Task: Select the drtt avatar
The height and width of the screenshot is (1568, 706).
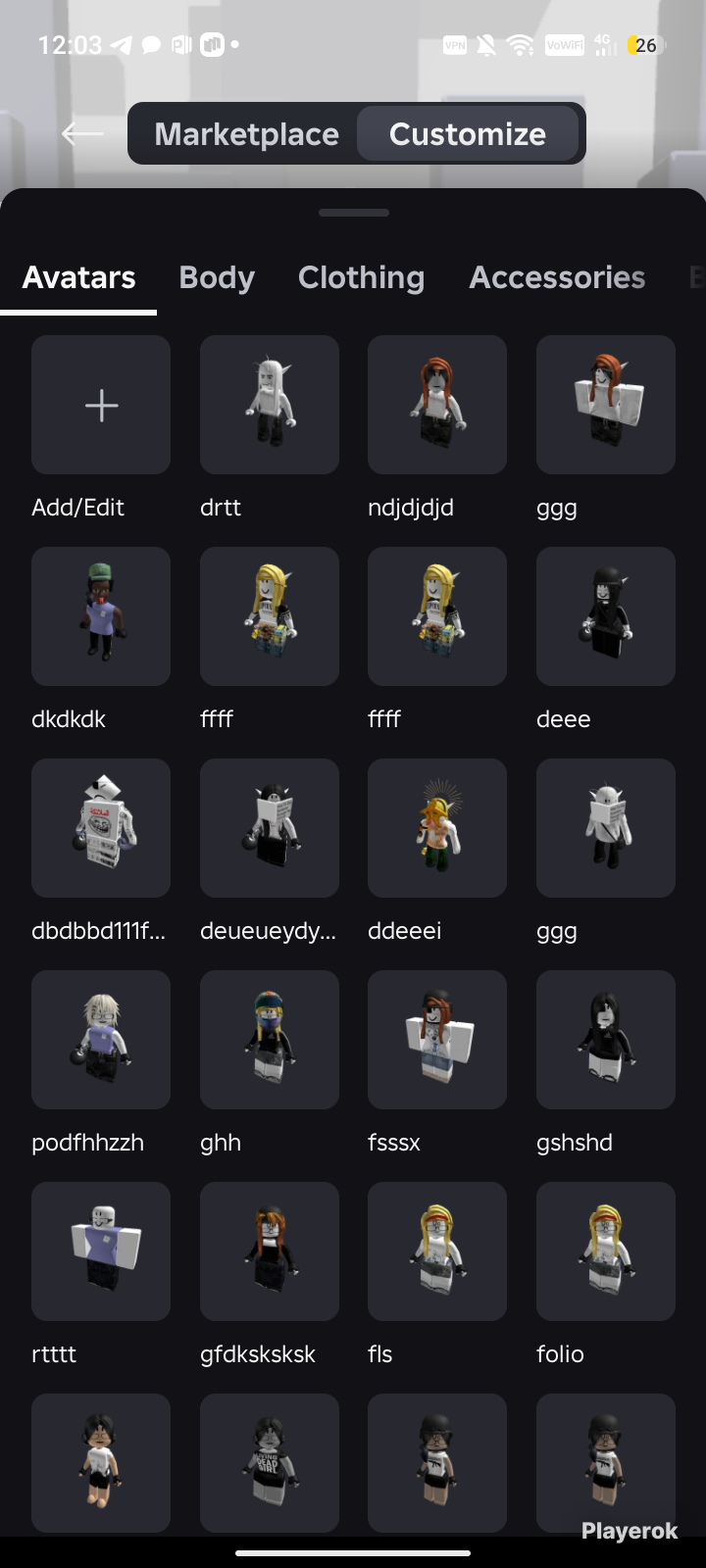Action: [x=270, y=405]
